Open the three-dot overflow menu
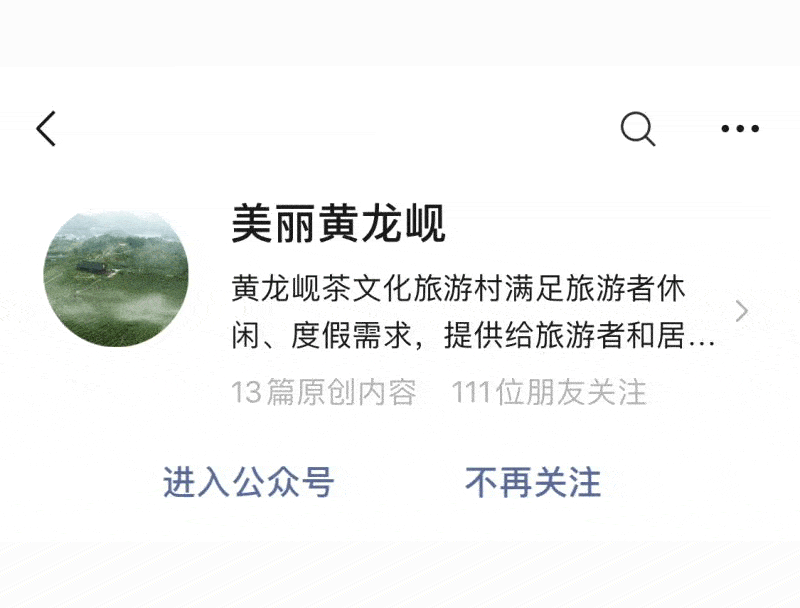This screenshot has height=608, width=800. 740,129
